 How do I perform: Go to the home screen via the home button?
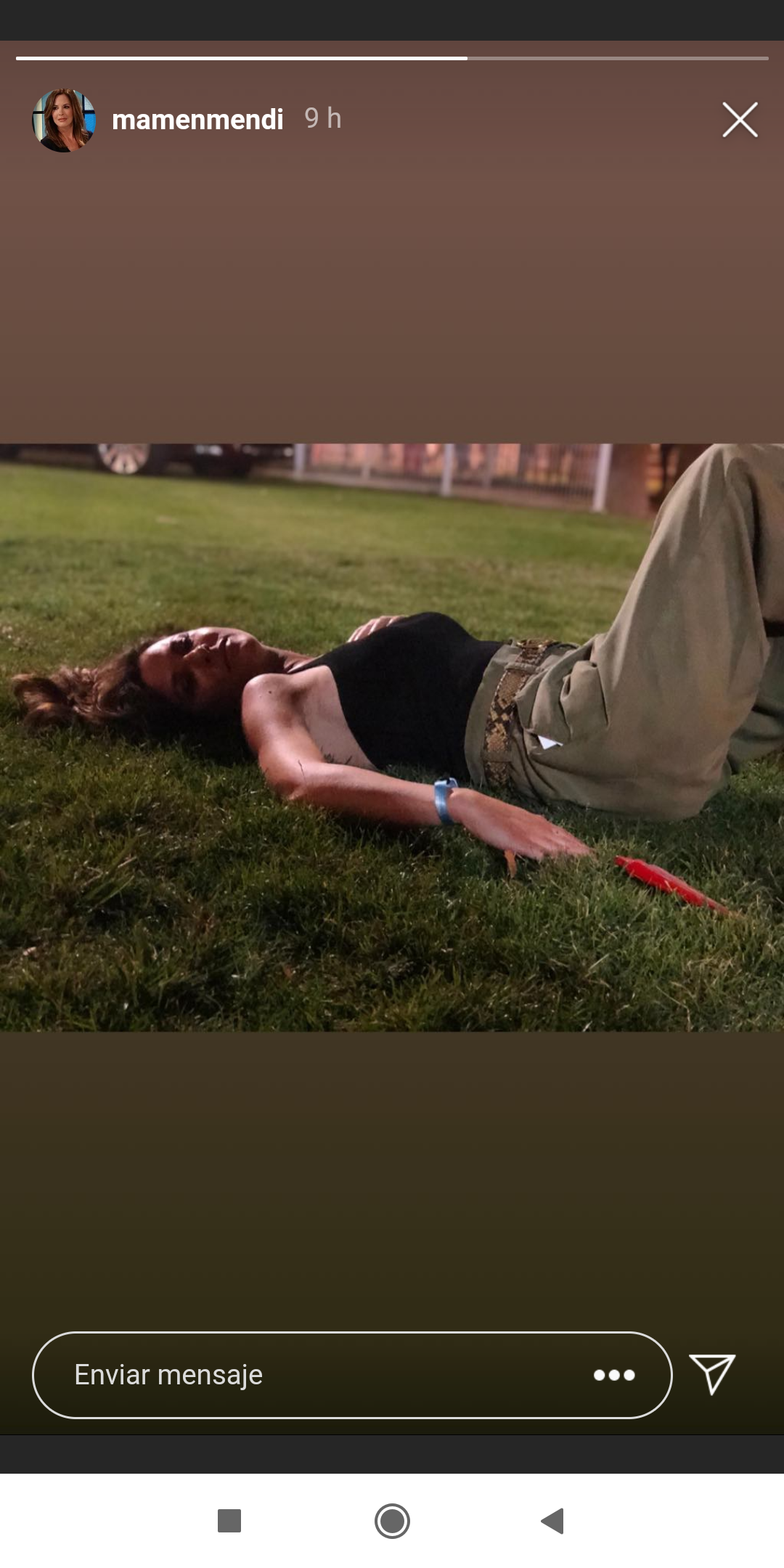point(392,1521)
